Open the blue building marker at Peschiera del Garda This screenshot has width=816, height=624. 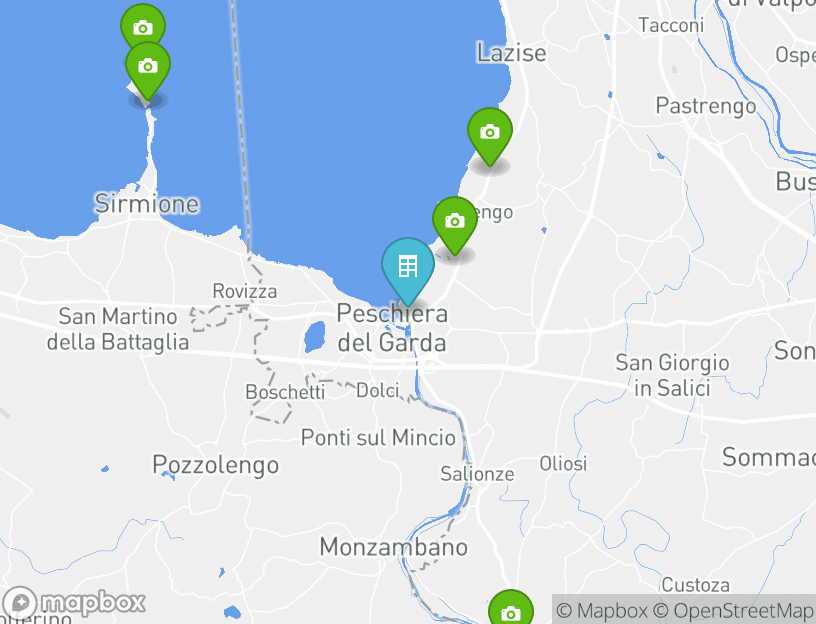[408, 268]
